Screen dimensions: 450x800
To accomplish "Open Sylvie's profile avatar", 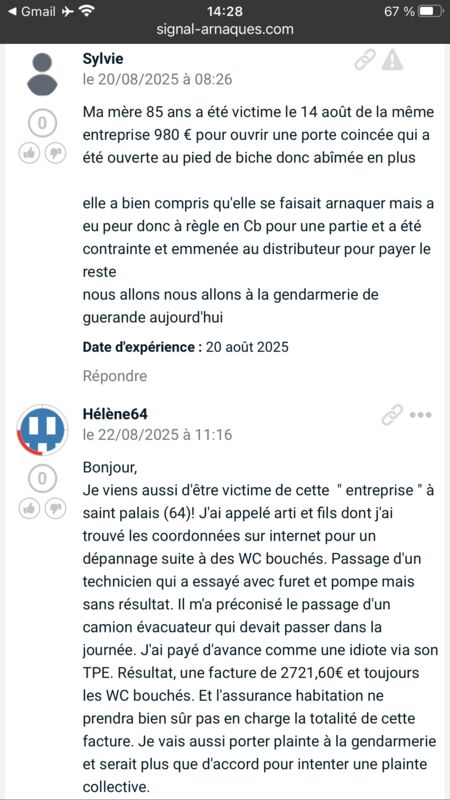I will pos(42,75).
